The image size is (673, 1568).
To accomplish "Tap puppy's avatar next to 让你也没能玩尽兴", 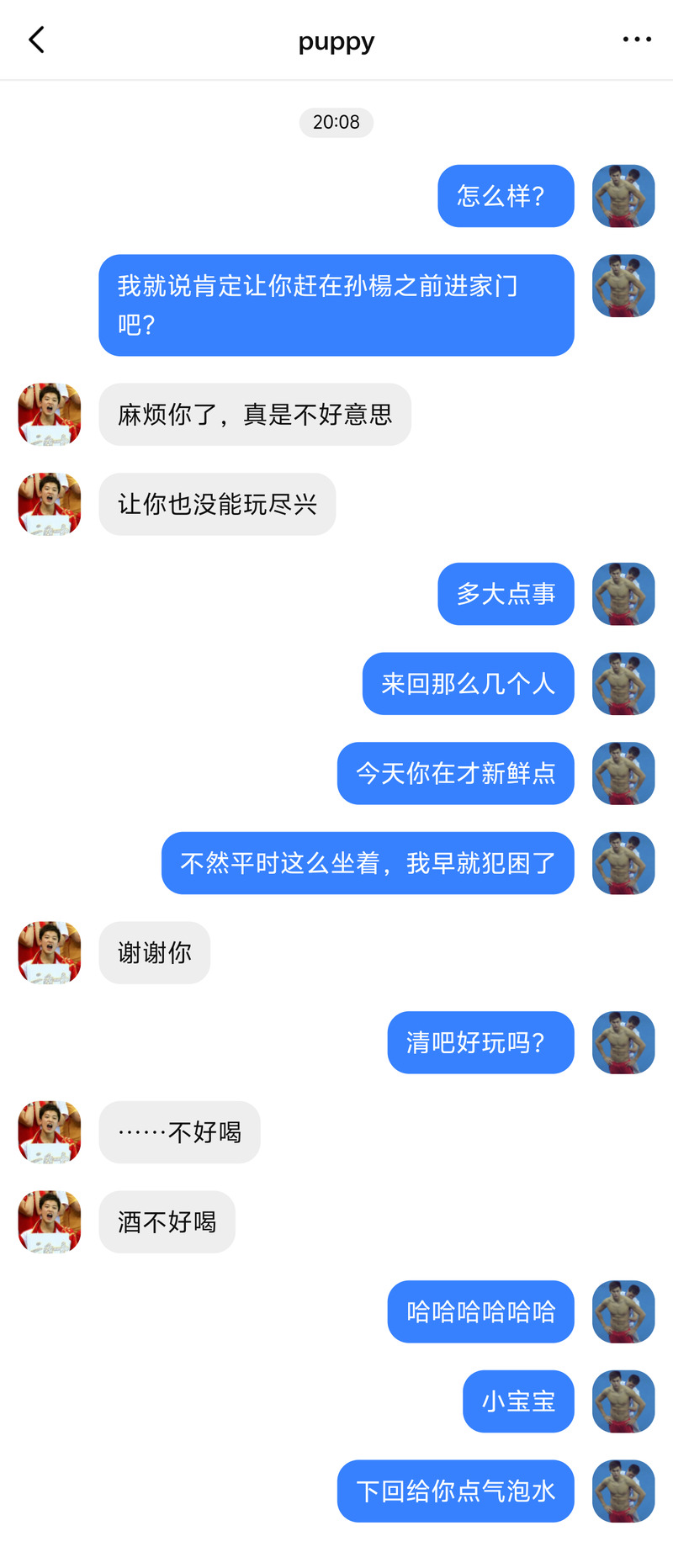I will (50, 504).
